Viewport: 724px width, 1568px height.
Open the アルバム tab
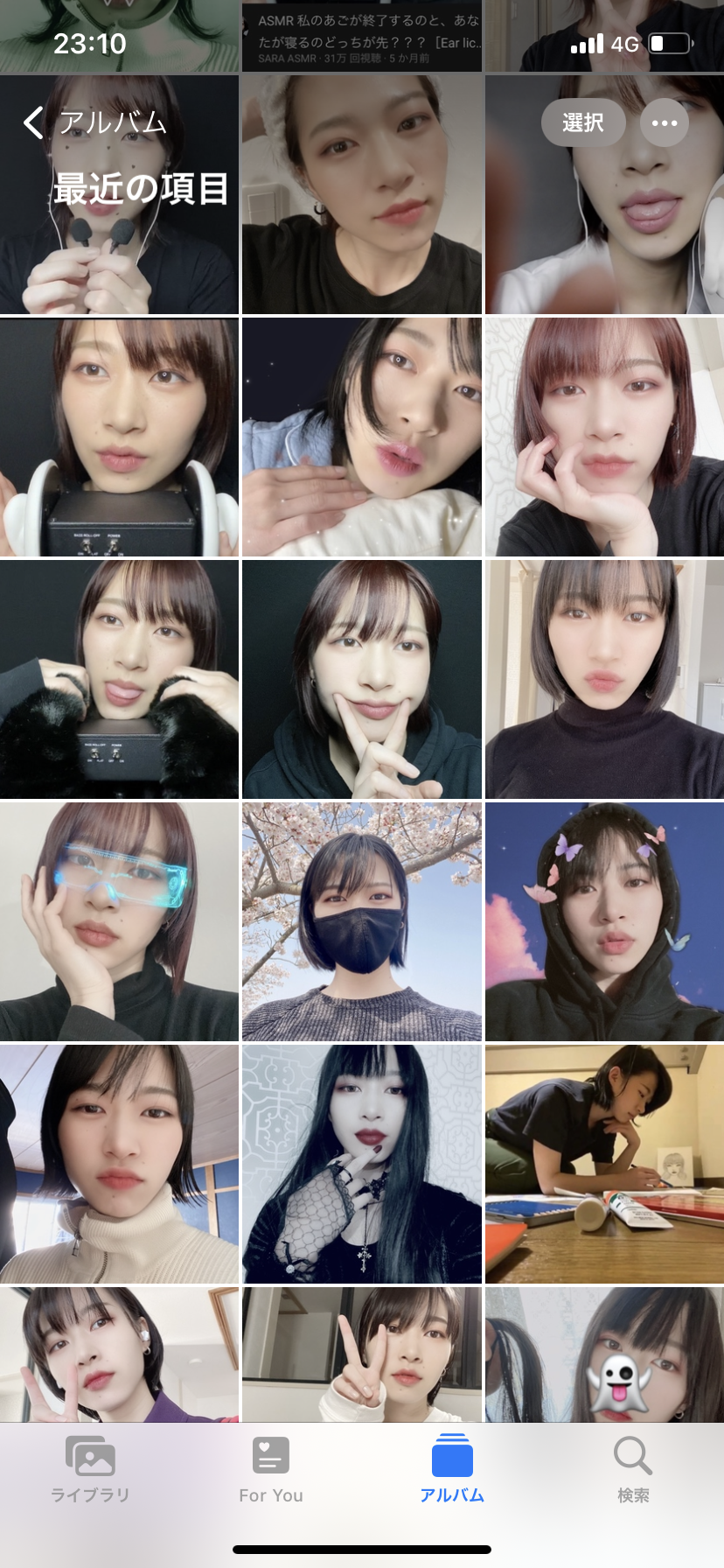pos(452,1470)
